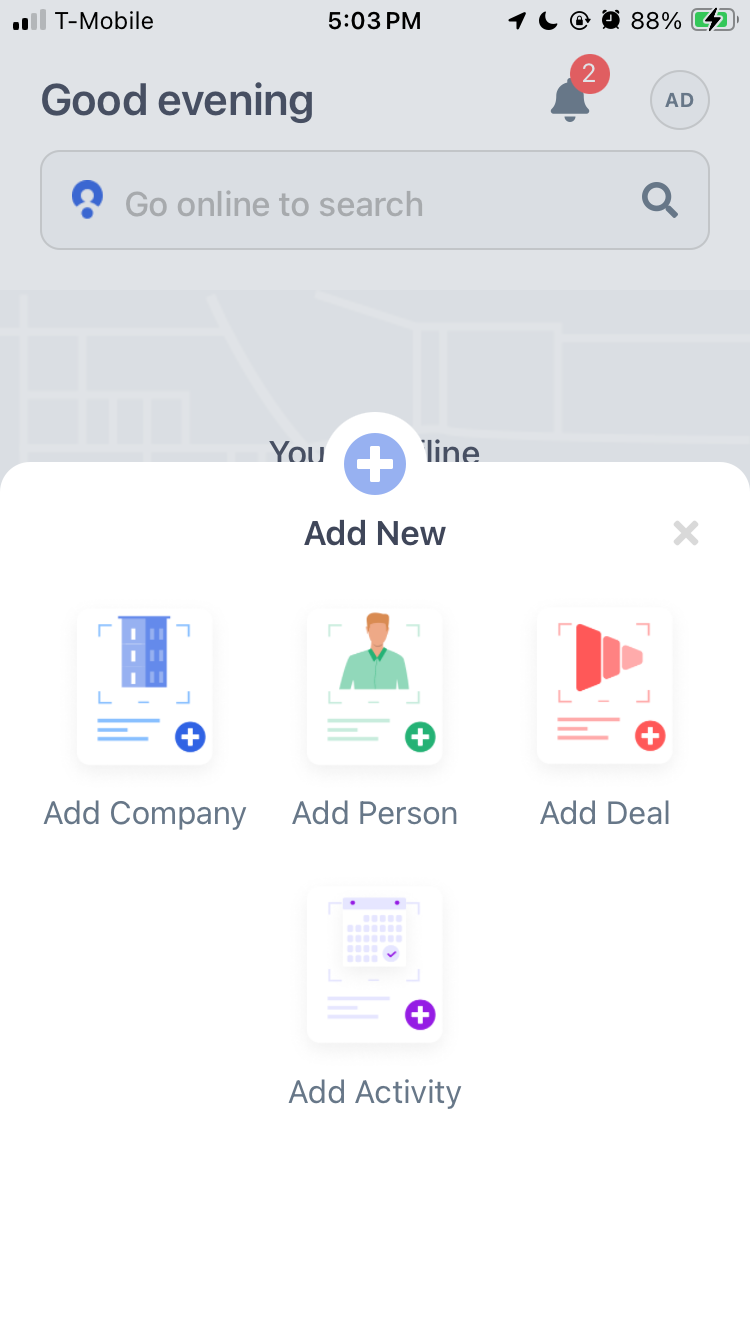The height and width of the screenshot is (1334, 750).
Task: Tap the magnifying glass search icon
Action: point(660,201)
